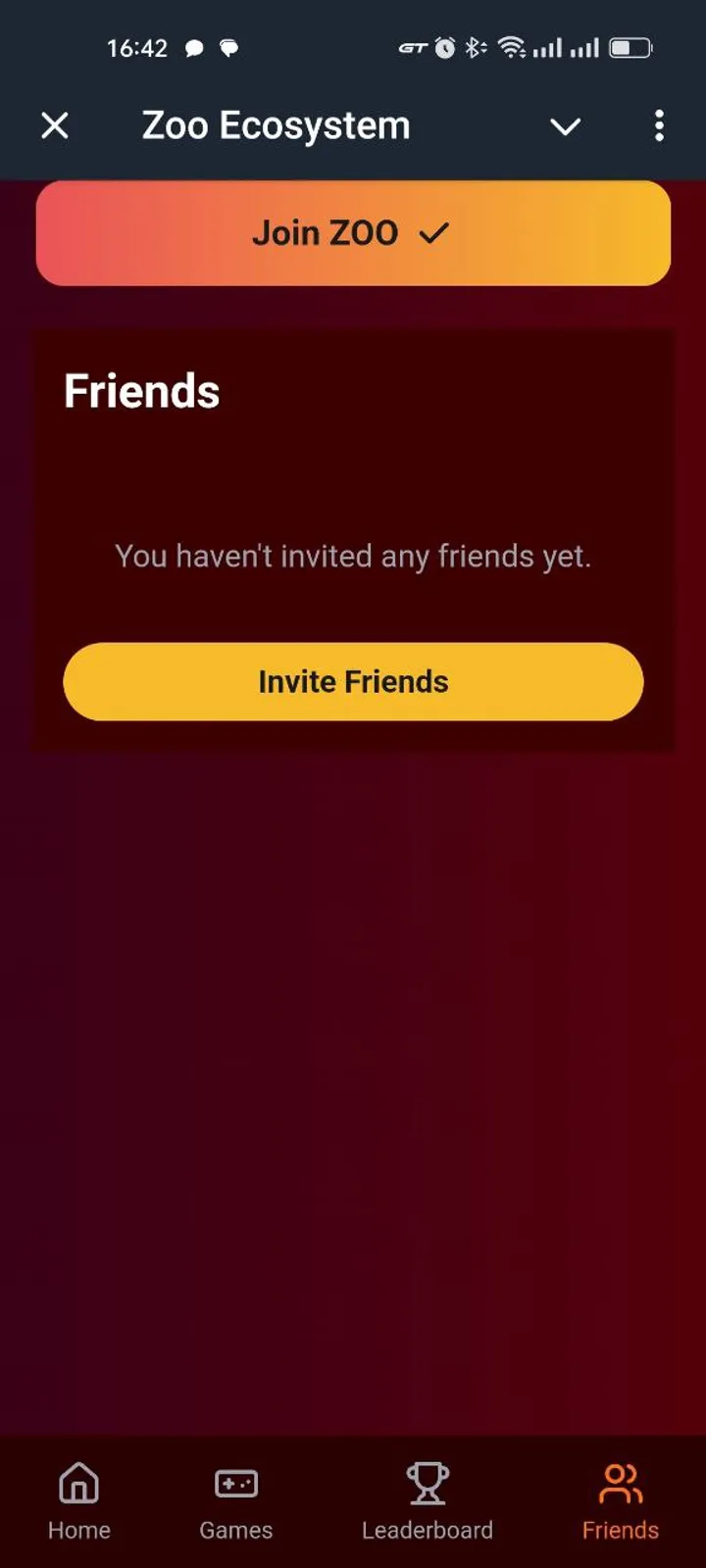
Task: Close the Zoo Ecosystem mini app
Action: 55,125
